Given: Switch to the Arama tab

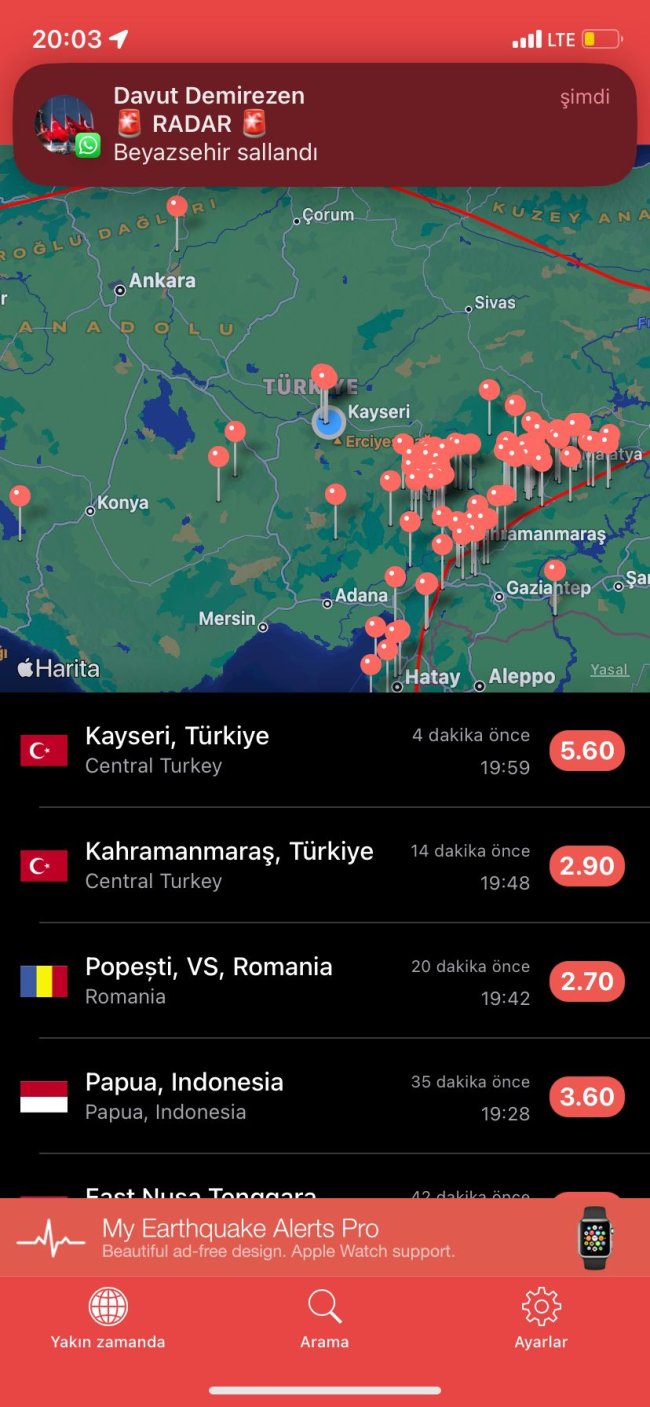Looking at the screenshot, I should 325,1320.
